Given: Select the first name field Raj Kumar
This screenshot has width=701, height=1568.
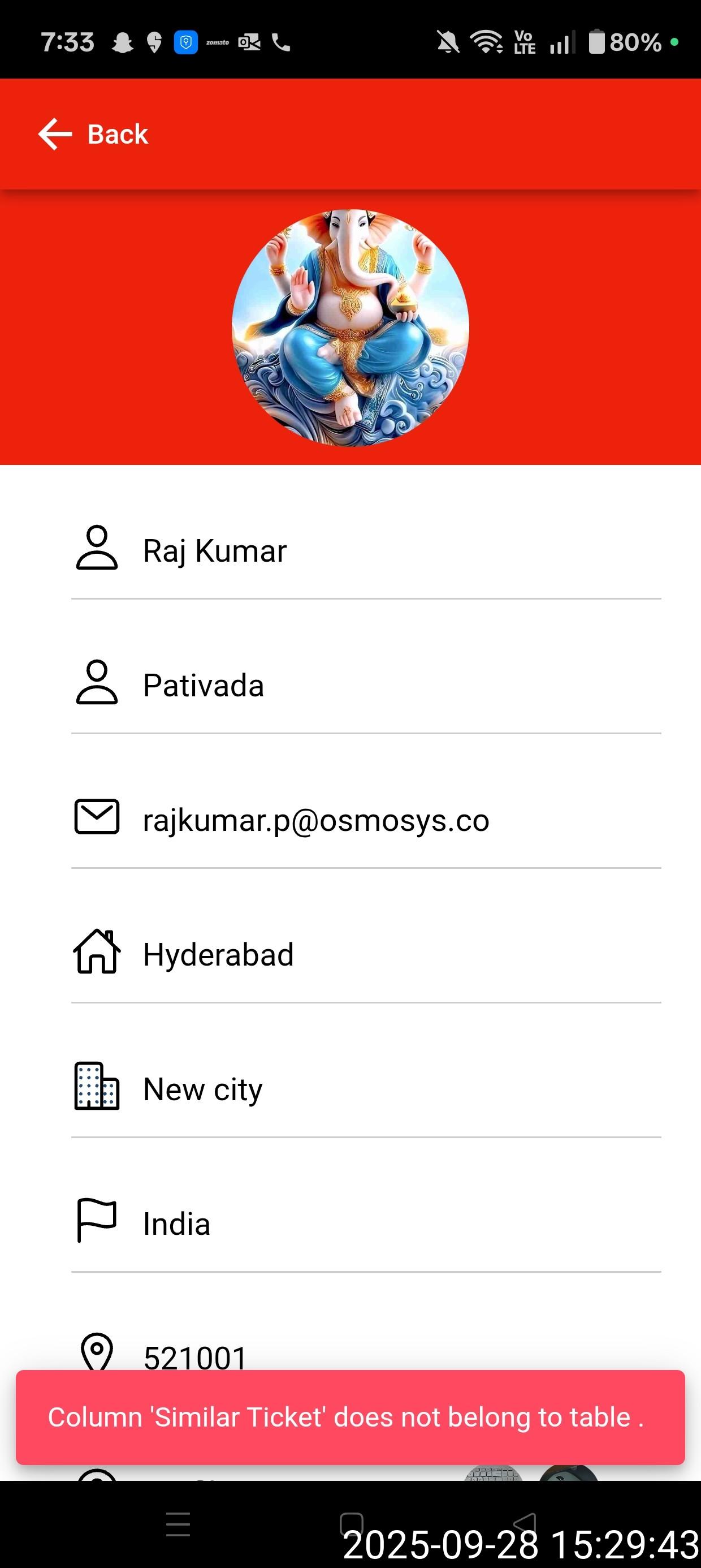Looking at the screenshot, I should pyautogui.click(x=365, y=551).
